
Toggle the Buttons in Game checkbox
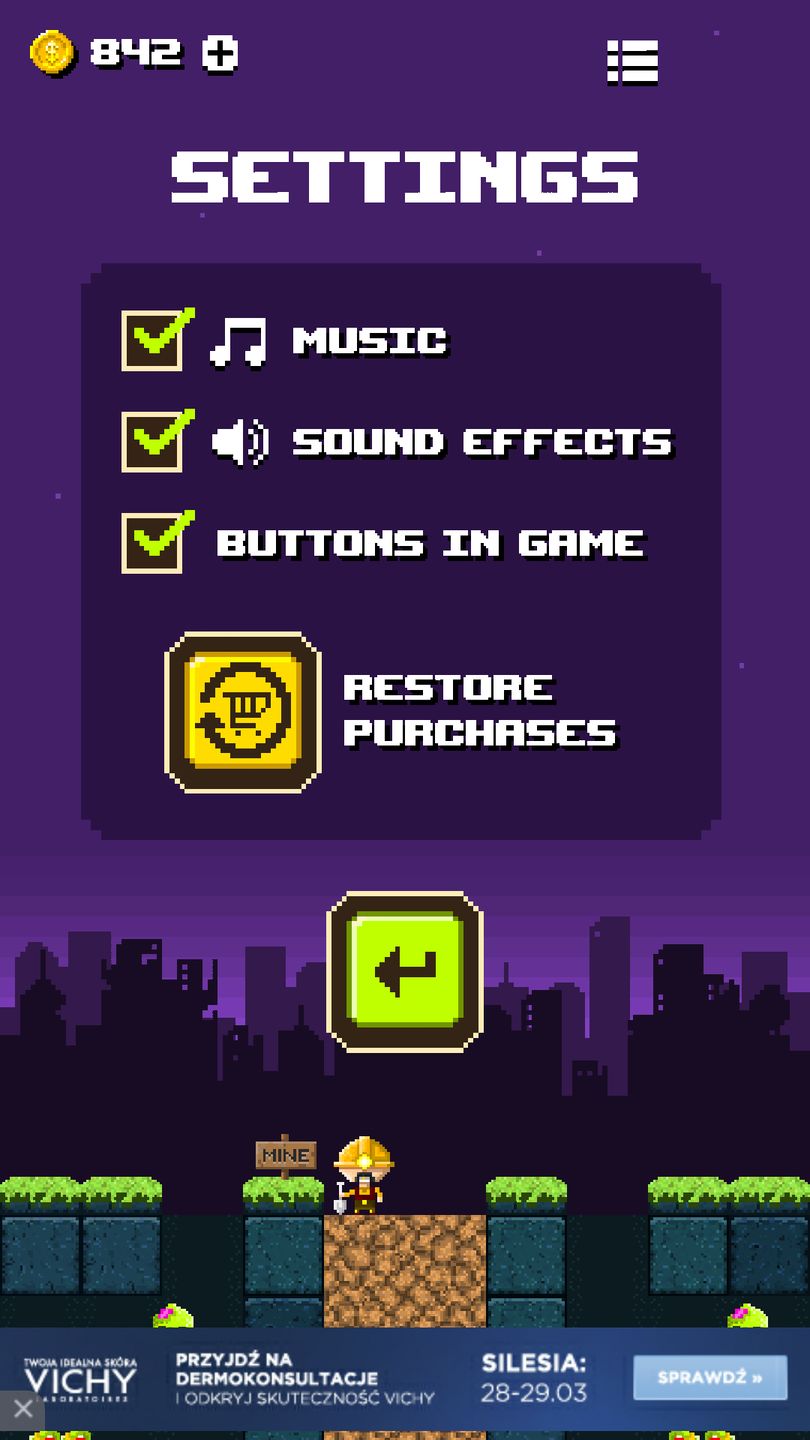153,542
